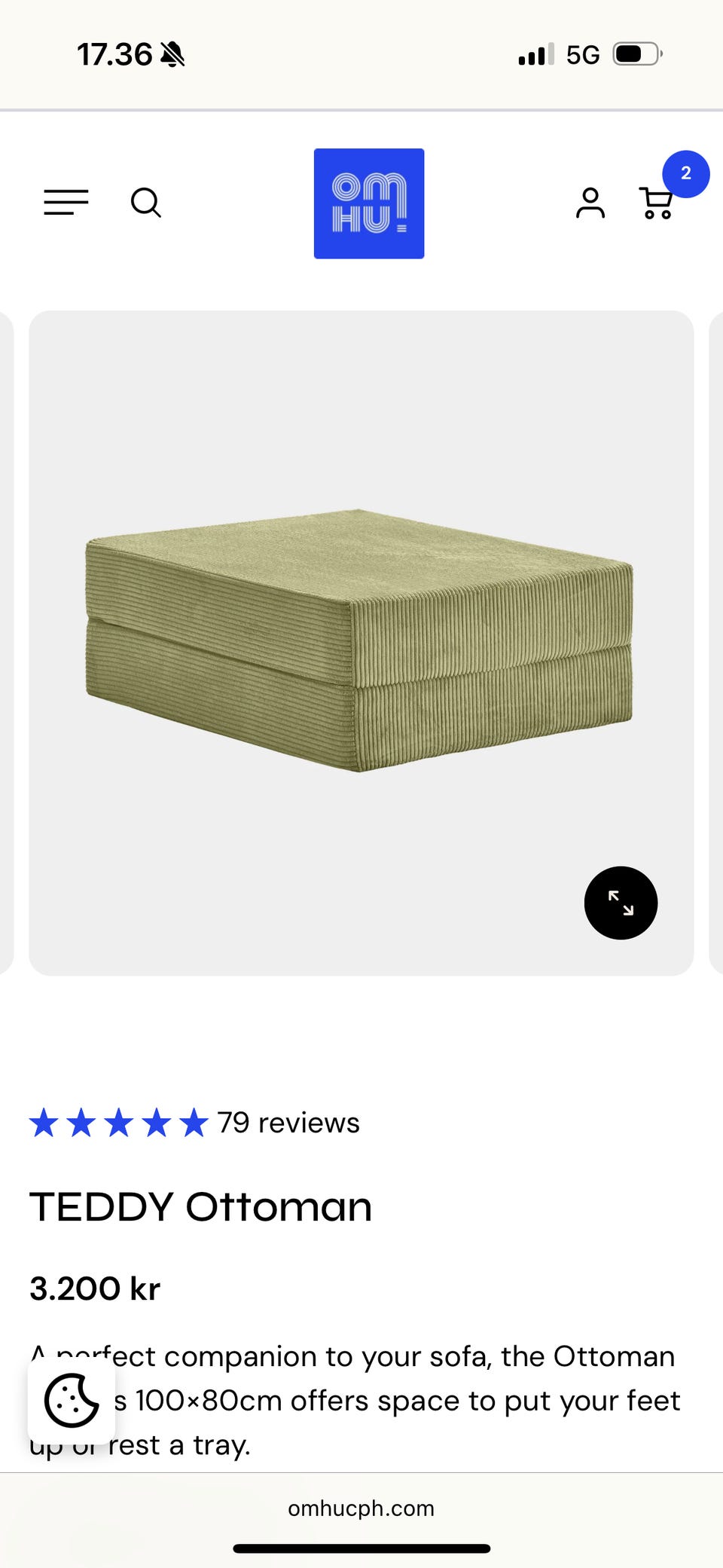Open the account profile icon
The image size is (723, 1568).
click(x=590, y=203)
